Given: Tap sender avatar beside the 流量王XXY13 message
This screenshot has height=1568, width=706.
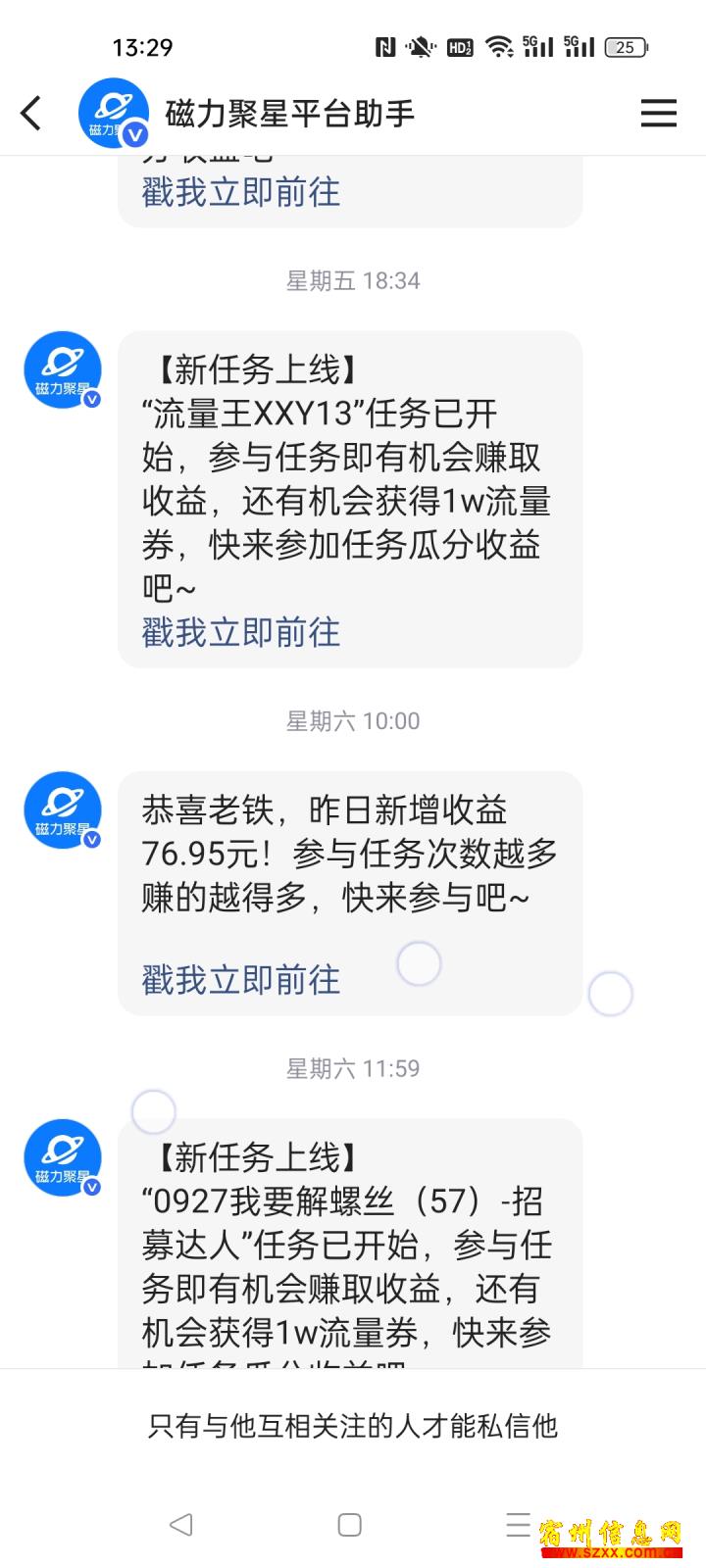Looking at the screenshot, I should click(63, 370).
